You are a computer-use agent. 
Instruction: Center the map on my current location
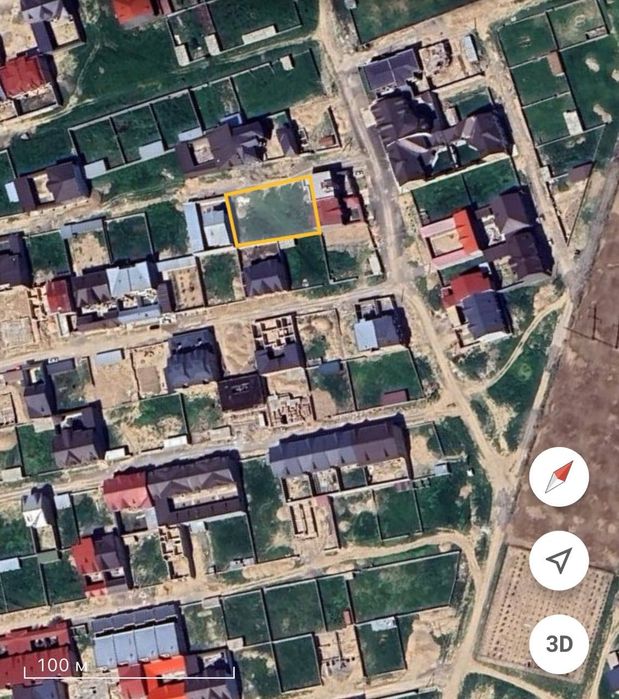tap(558, 560)
